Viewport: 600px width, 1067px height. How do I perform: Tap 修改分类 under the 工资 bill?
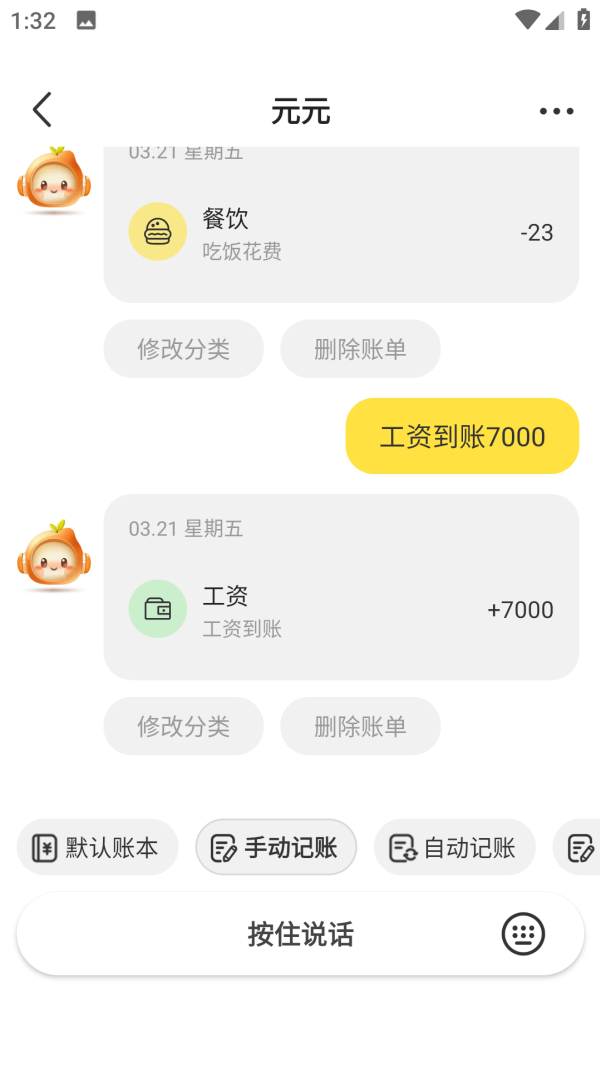pyautogui.click(x=183, y=726)
